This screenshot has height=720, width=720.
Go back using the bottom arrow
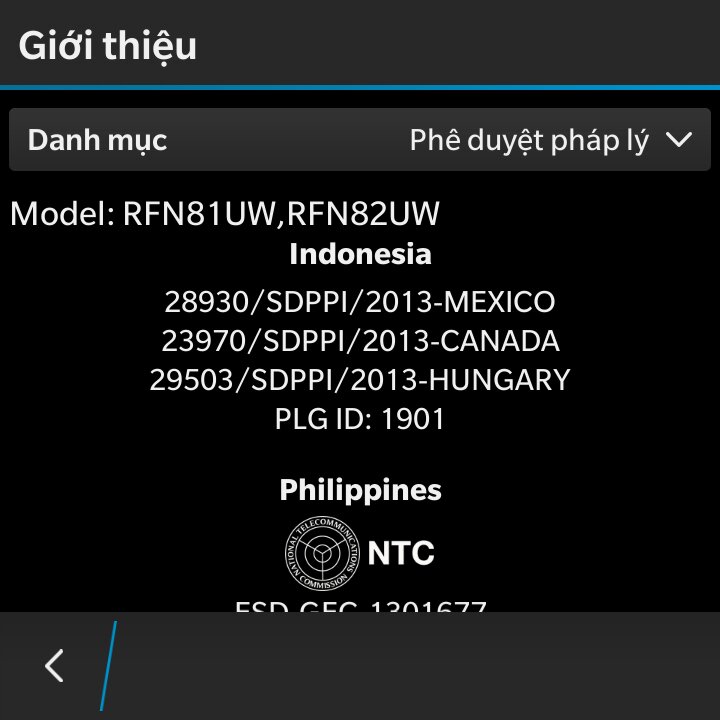[x=55, y=666]
